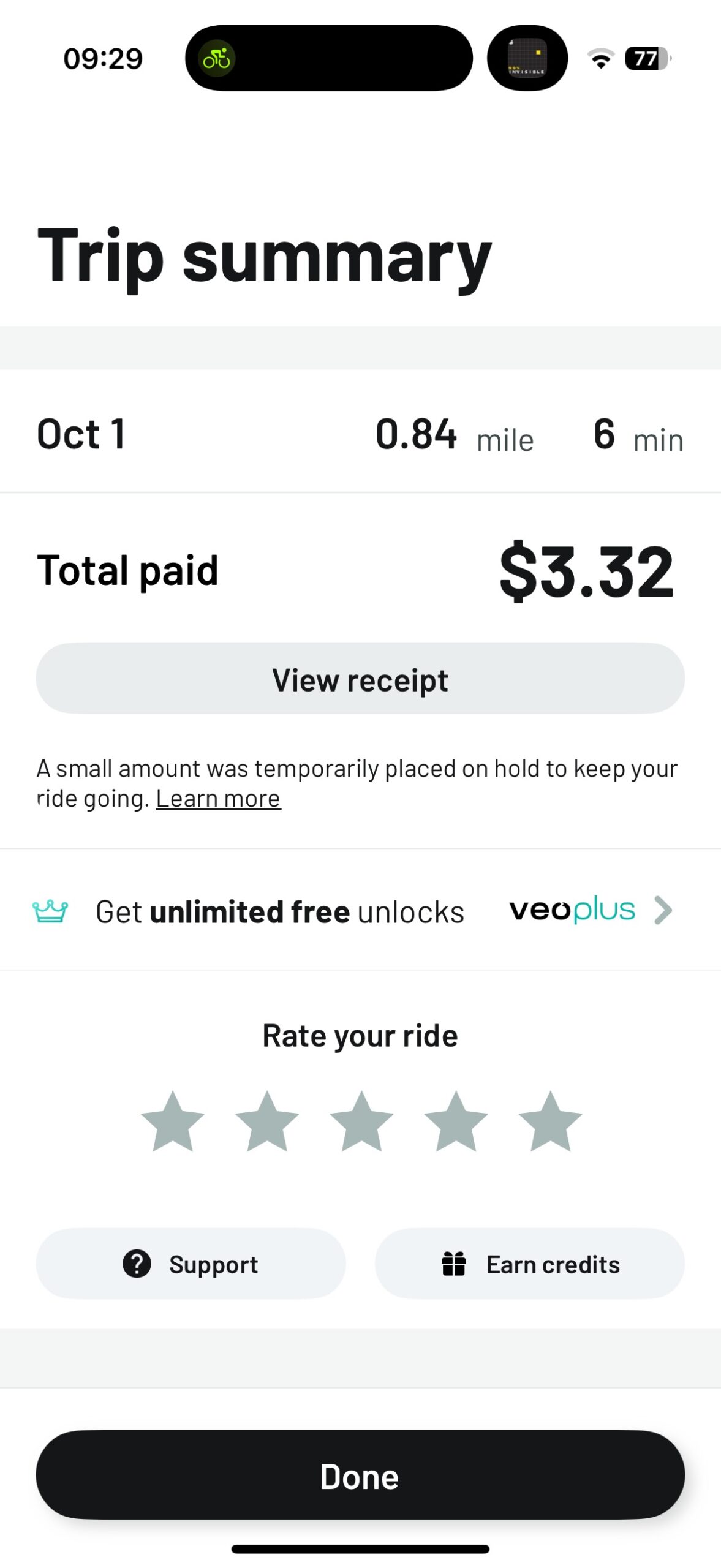Give the ride two stars
Viewport: 721px width, 1568px height.
click(267, 1122)
